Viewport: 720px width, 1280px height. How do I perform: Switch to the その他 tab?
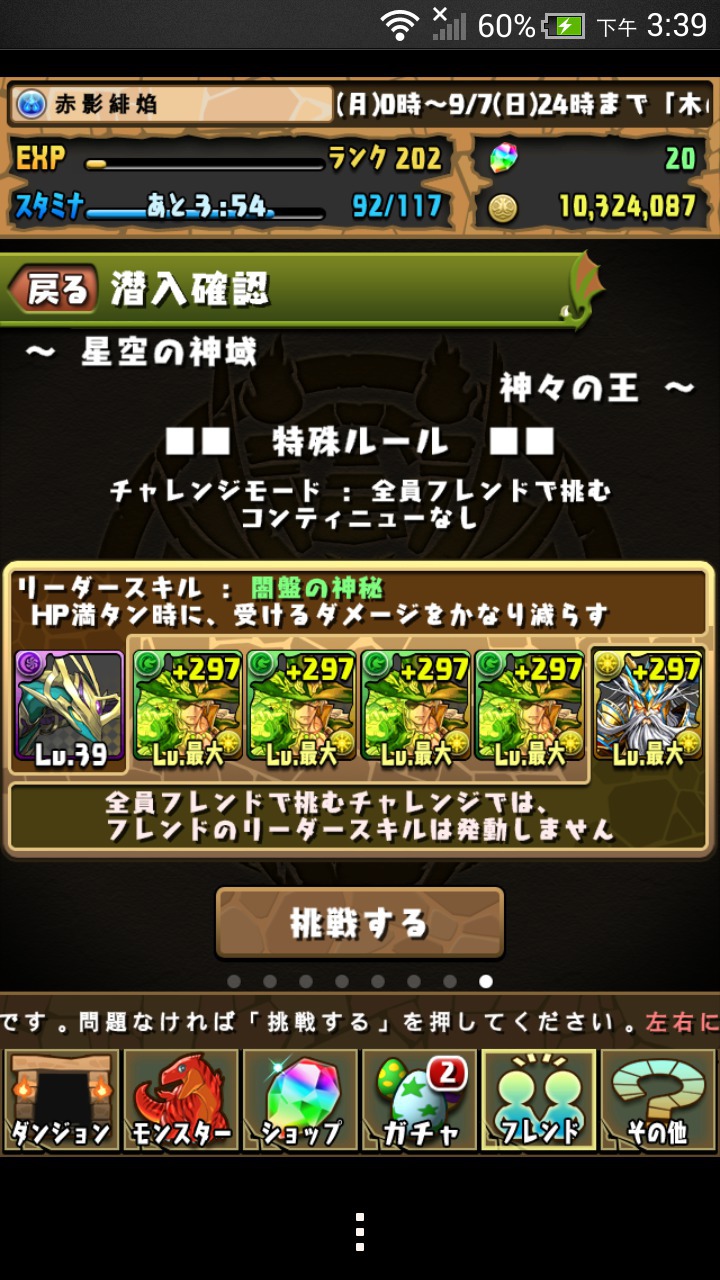[658, 1100]
